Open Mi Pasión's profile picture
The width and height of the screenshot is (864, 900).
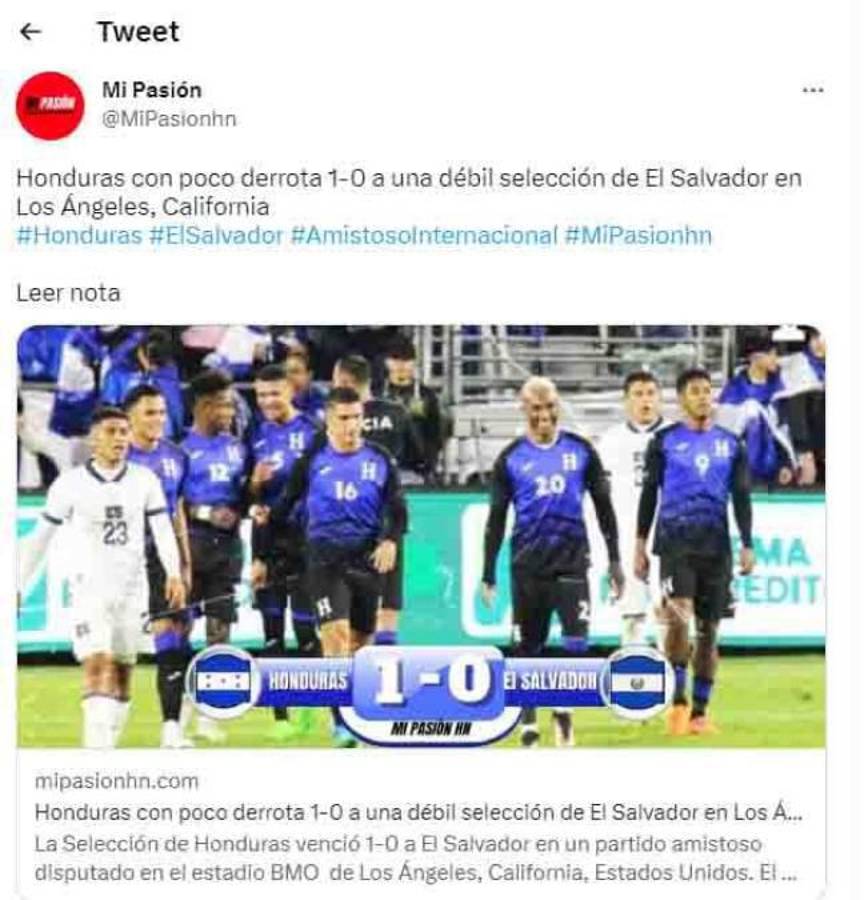[50, 105]
